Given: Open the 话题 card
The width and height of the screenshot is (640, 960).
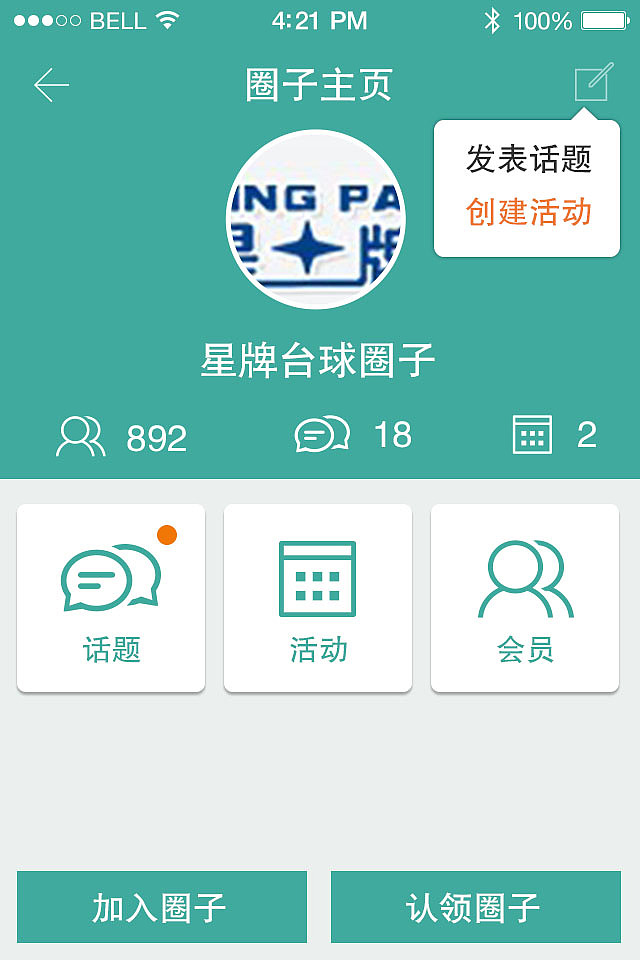Looking at the screenshot, I should pyautogui.click(x=111, y=597).
